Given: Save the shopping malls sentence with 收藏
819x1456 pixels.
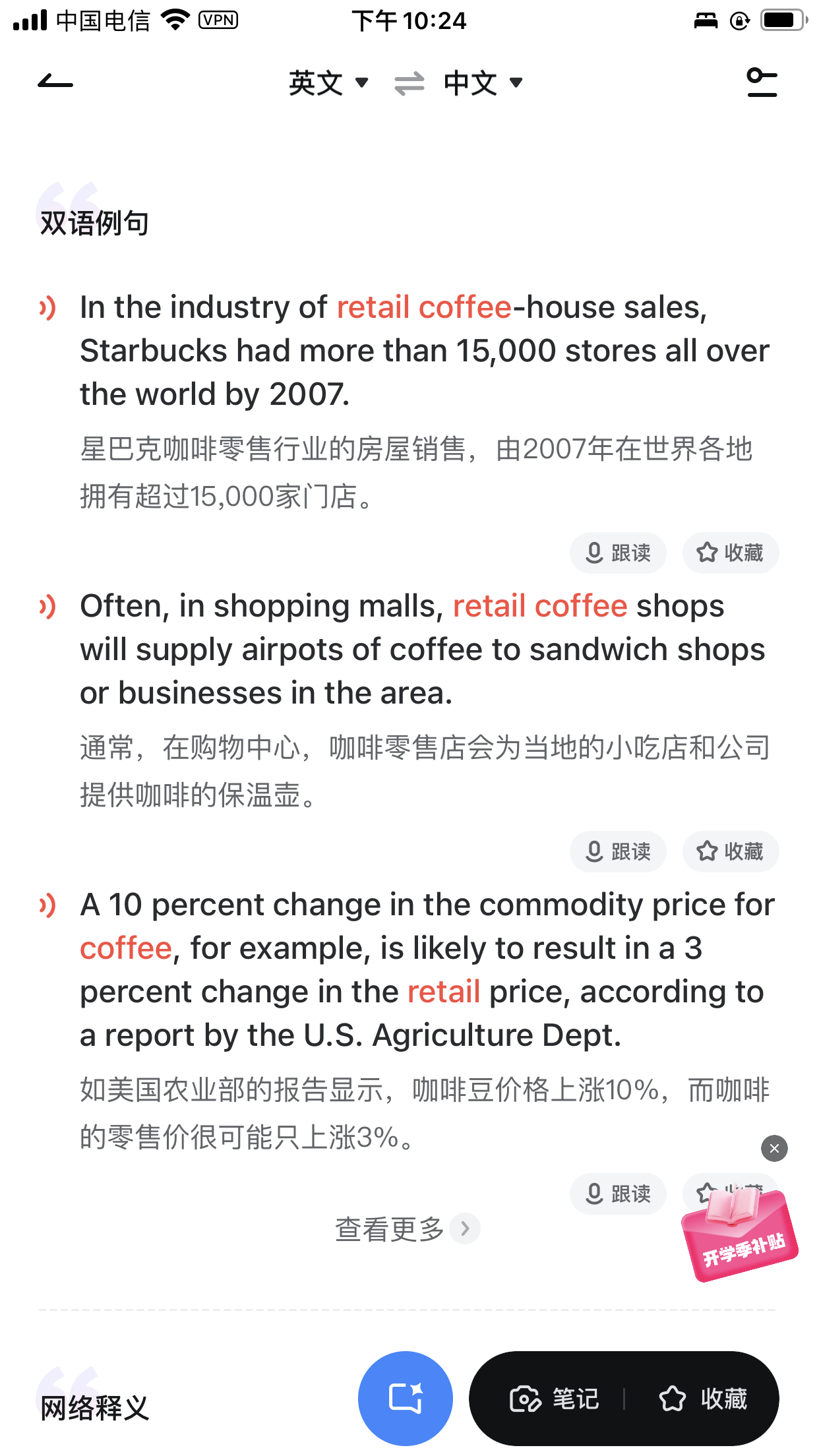Looking at the screenshot, I should [x=730, y=851].
